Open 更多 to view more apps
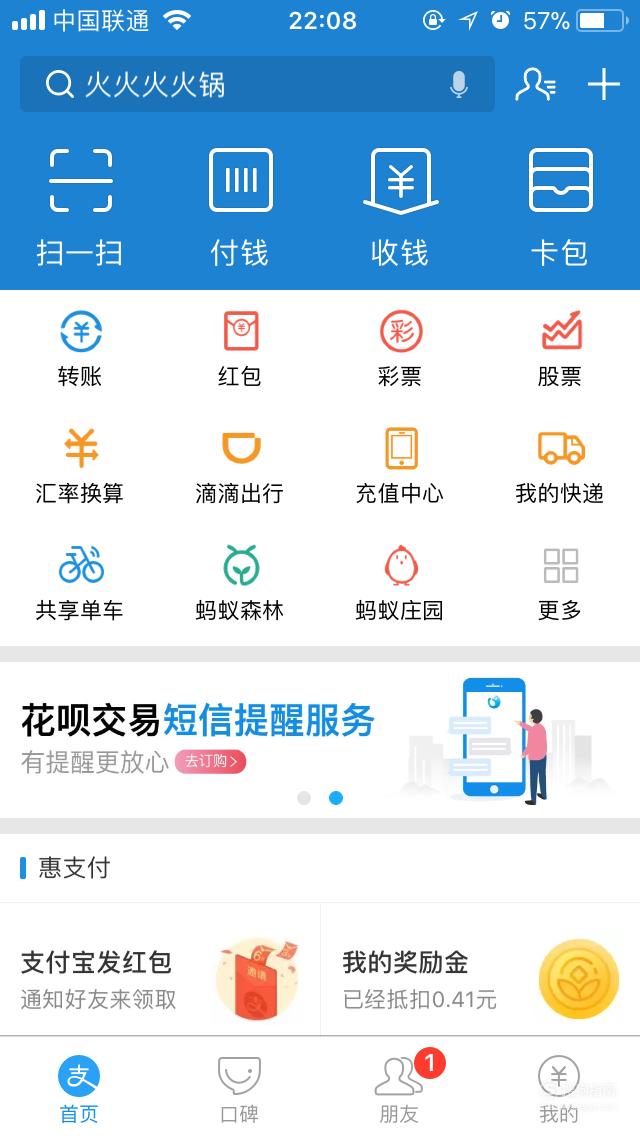Viewport: 640px width, 1136px height. (x=560, y=582)
